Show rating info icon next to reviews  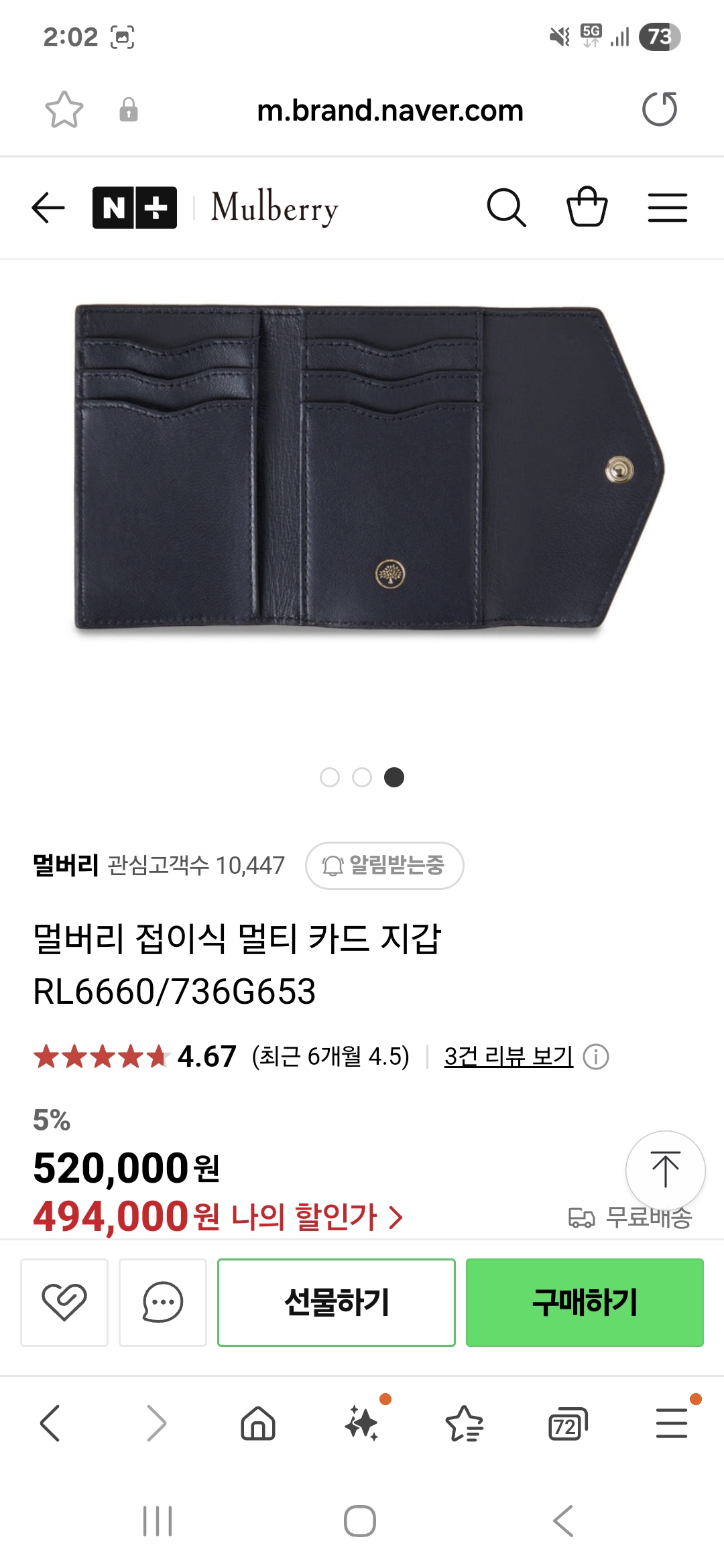(596, 1057)
